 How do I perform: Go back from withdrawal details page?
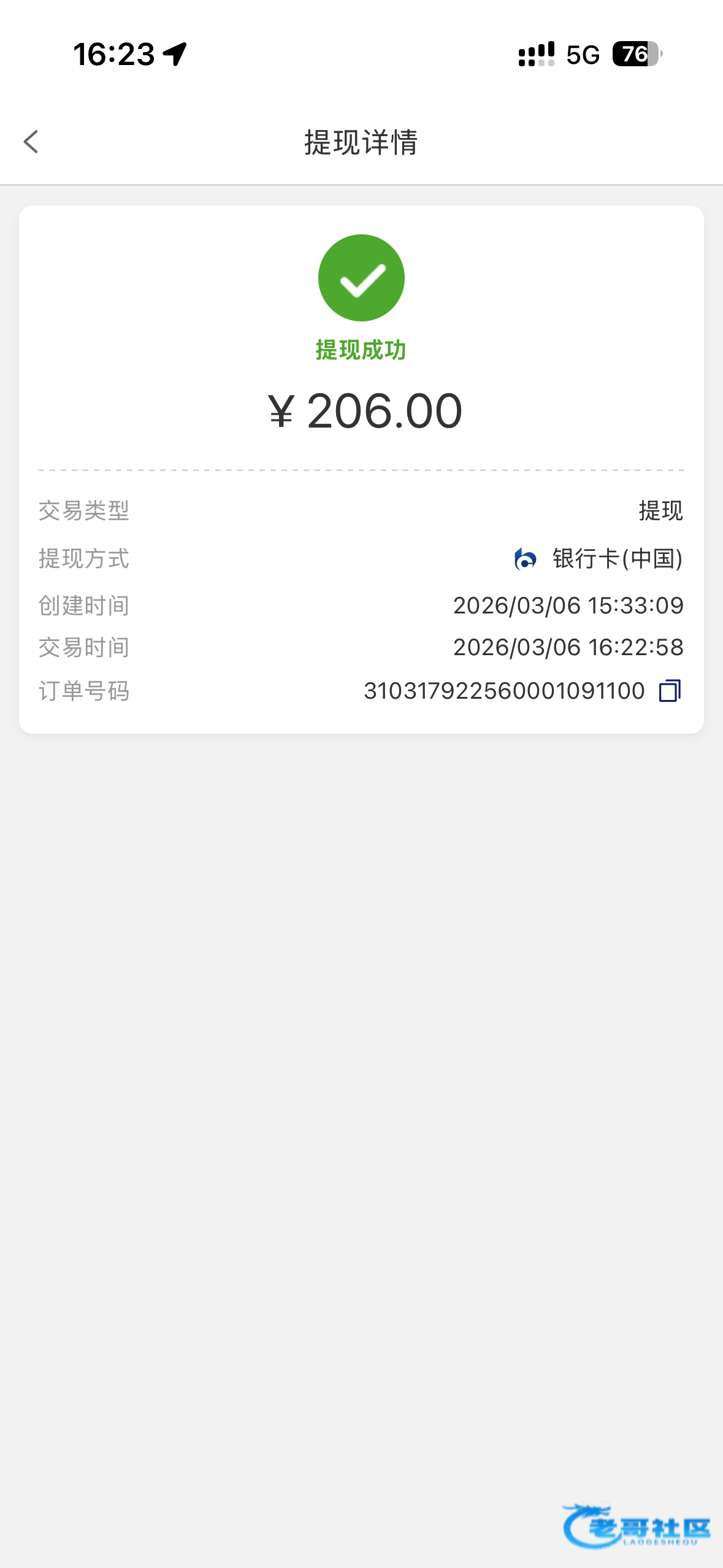pos(31,142)
